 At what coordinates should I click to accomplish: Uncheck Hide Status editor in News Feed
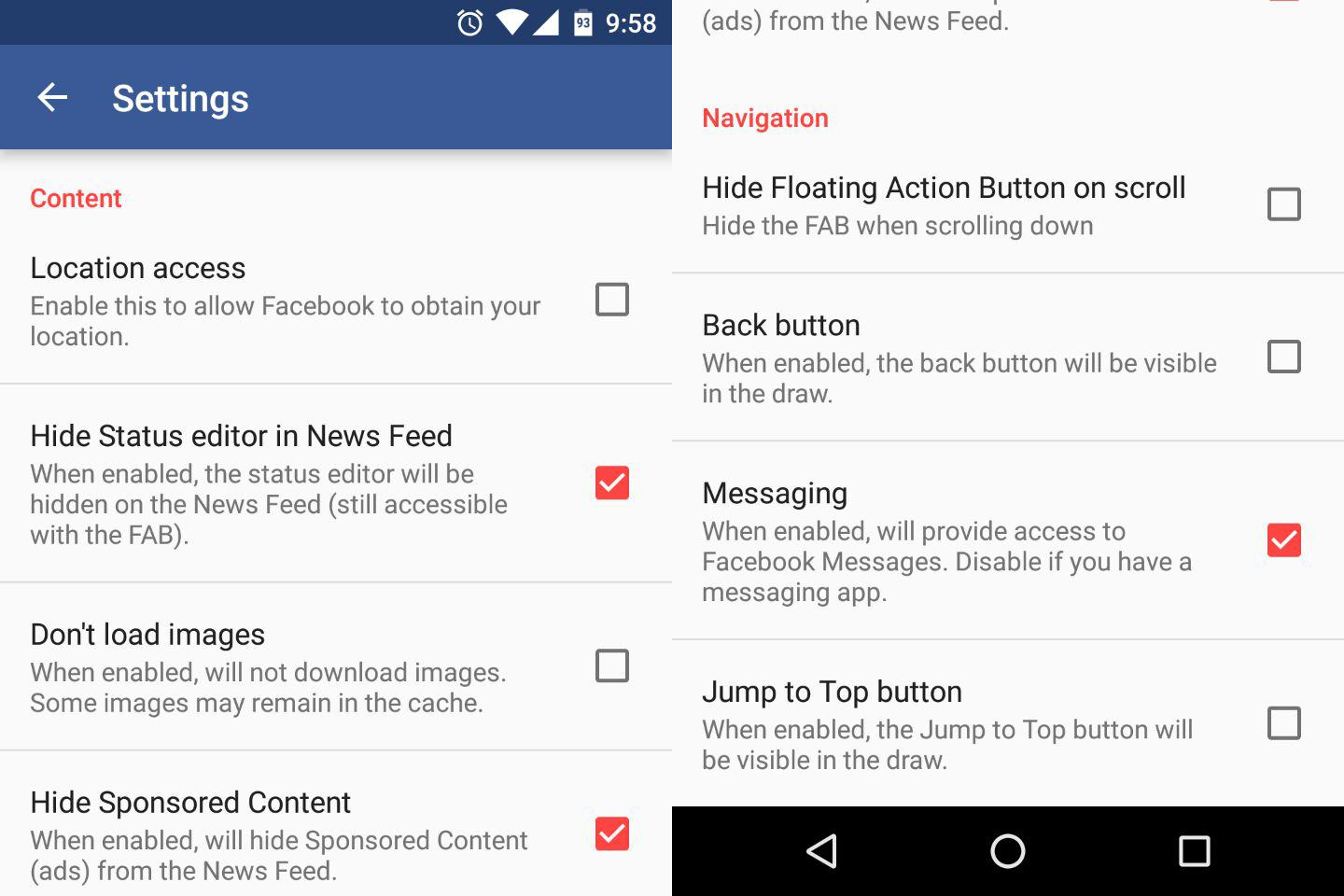612,483
